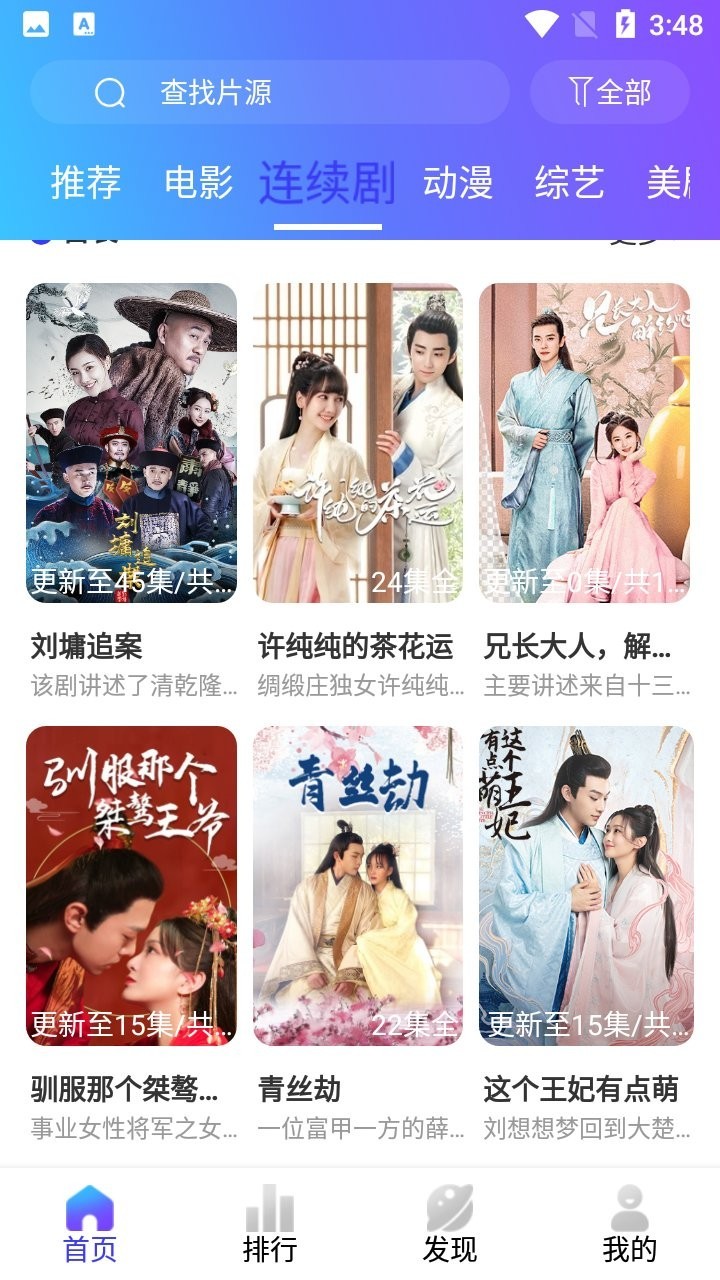This screenshot has width=720, height=1280.
Task: Open the 全部 filter selector
Action: pyautogui.click(x=610, y=93)
